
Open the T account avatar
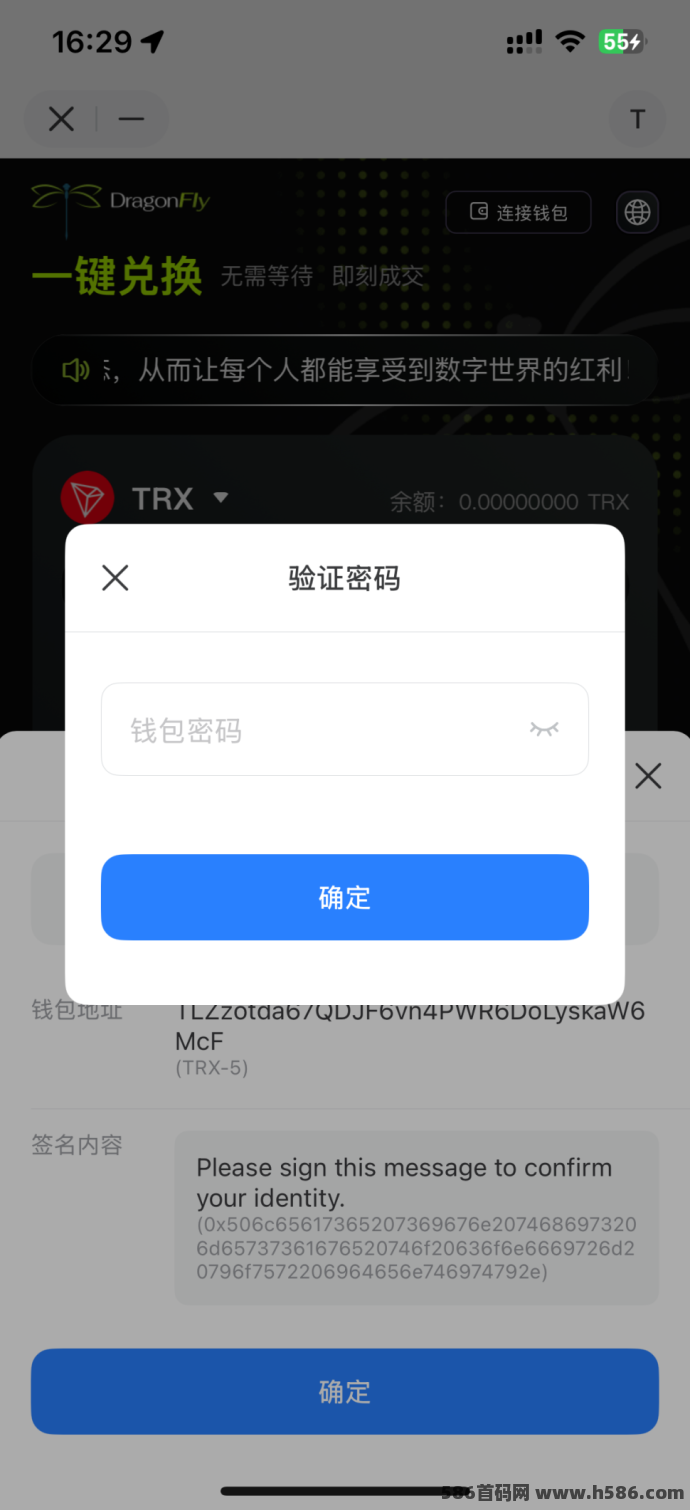click(x=637, y=120)
